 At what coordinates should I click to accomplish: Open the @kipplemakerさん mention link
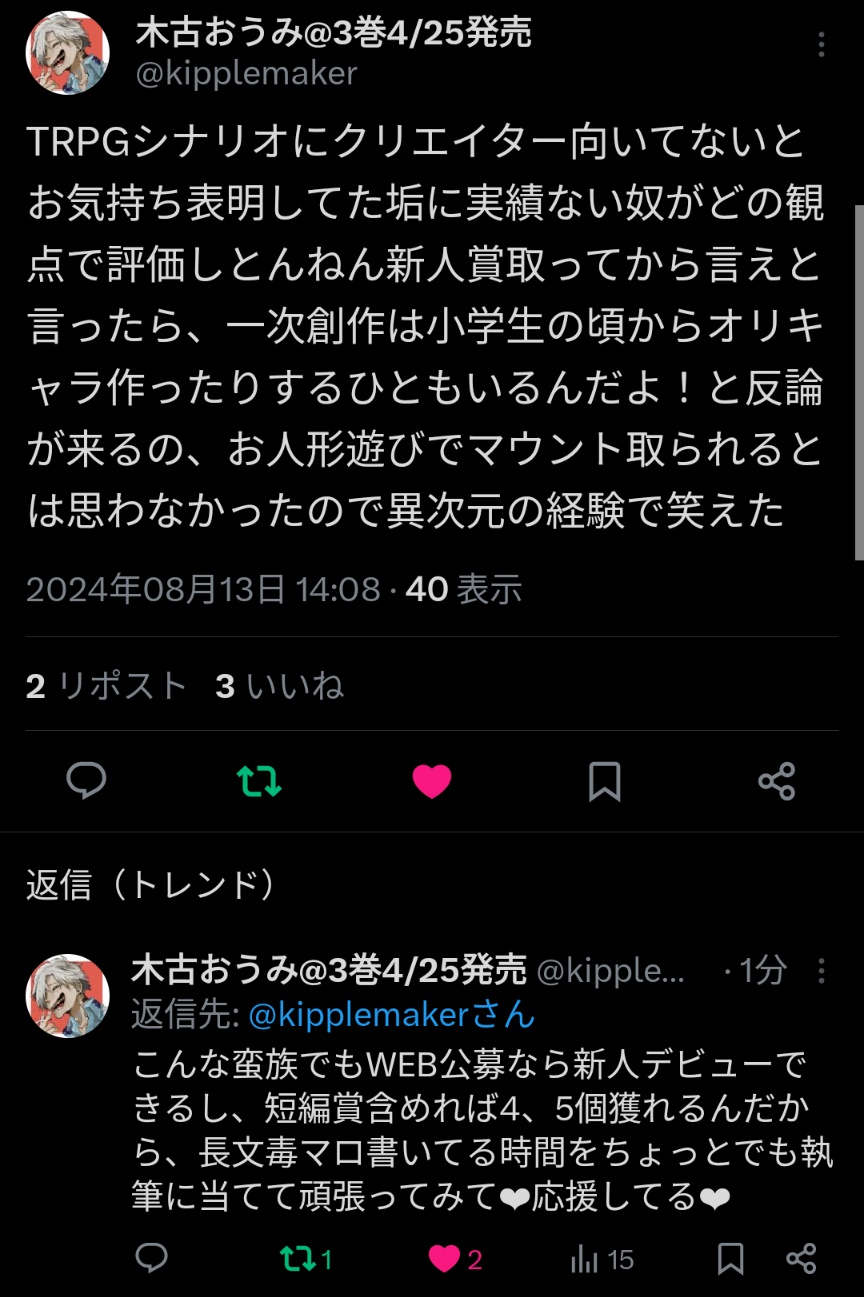[x=392, y=1015]
